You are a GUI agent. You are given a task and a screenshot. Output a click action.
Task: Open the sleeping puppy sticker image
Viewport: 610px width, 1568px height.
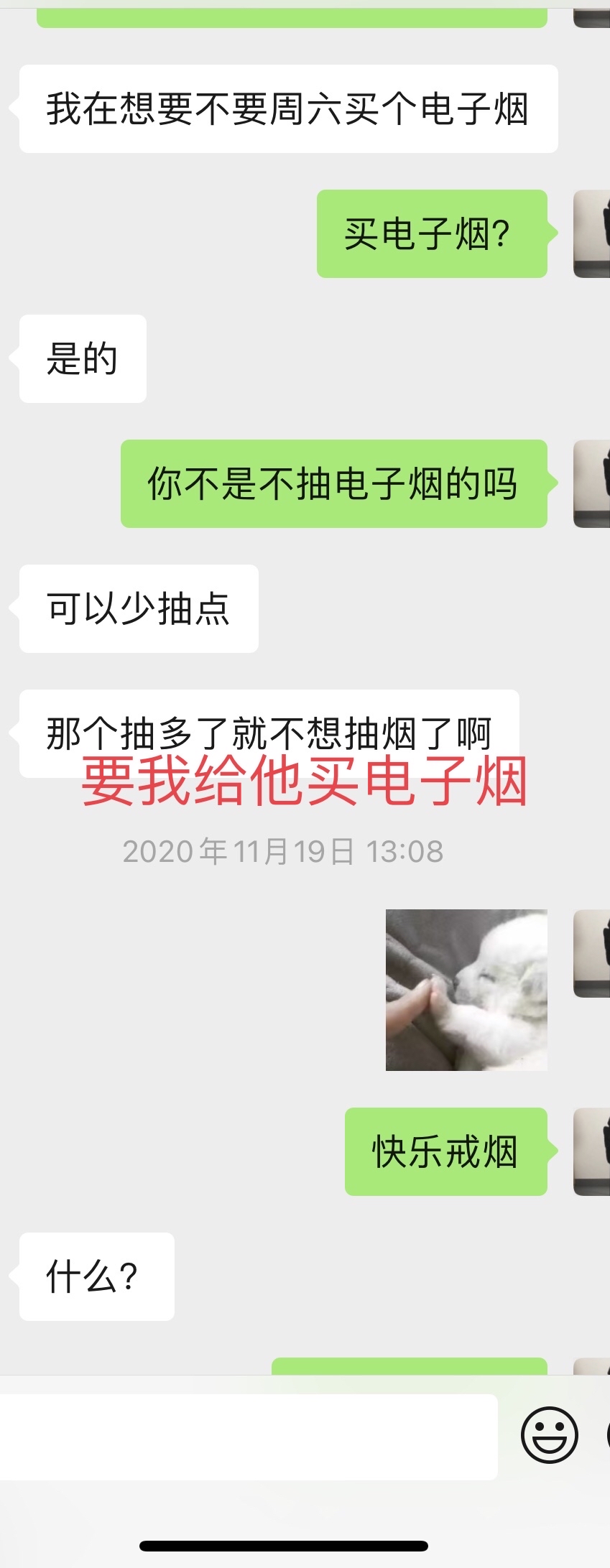pos(466,990)
